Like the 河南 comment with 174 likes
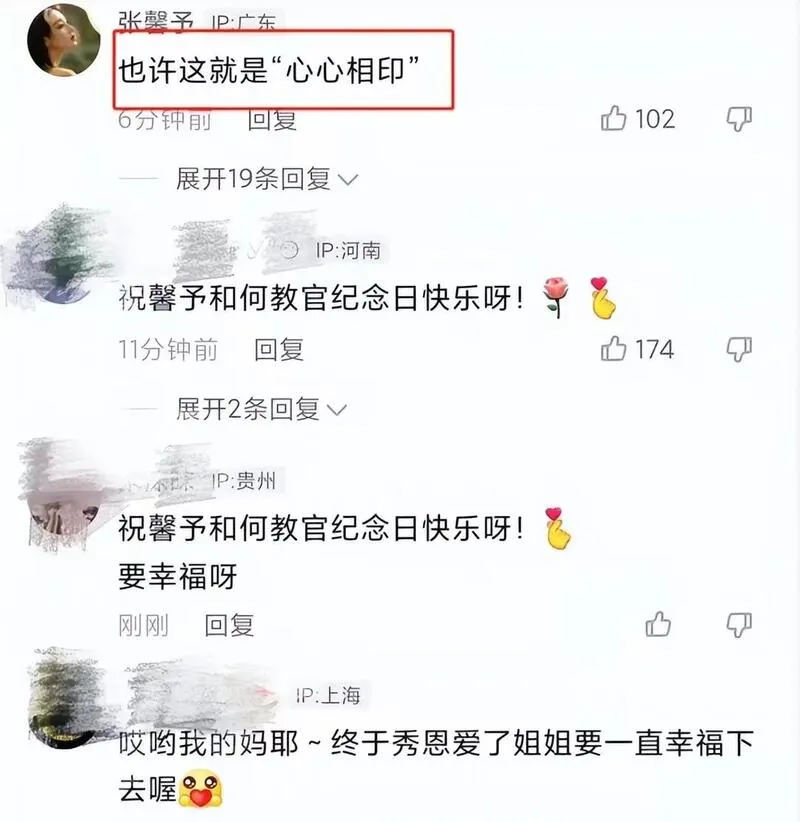Image resolution: width=800 pixels, height=822 pixels. point(614,349)
